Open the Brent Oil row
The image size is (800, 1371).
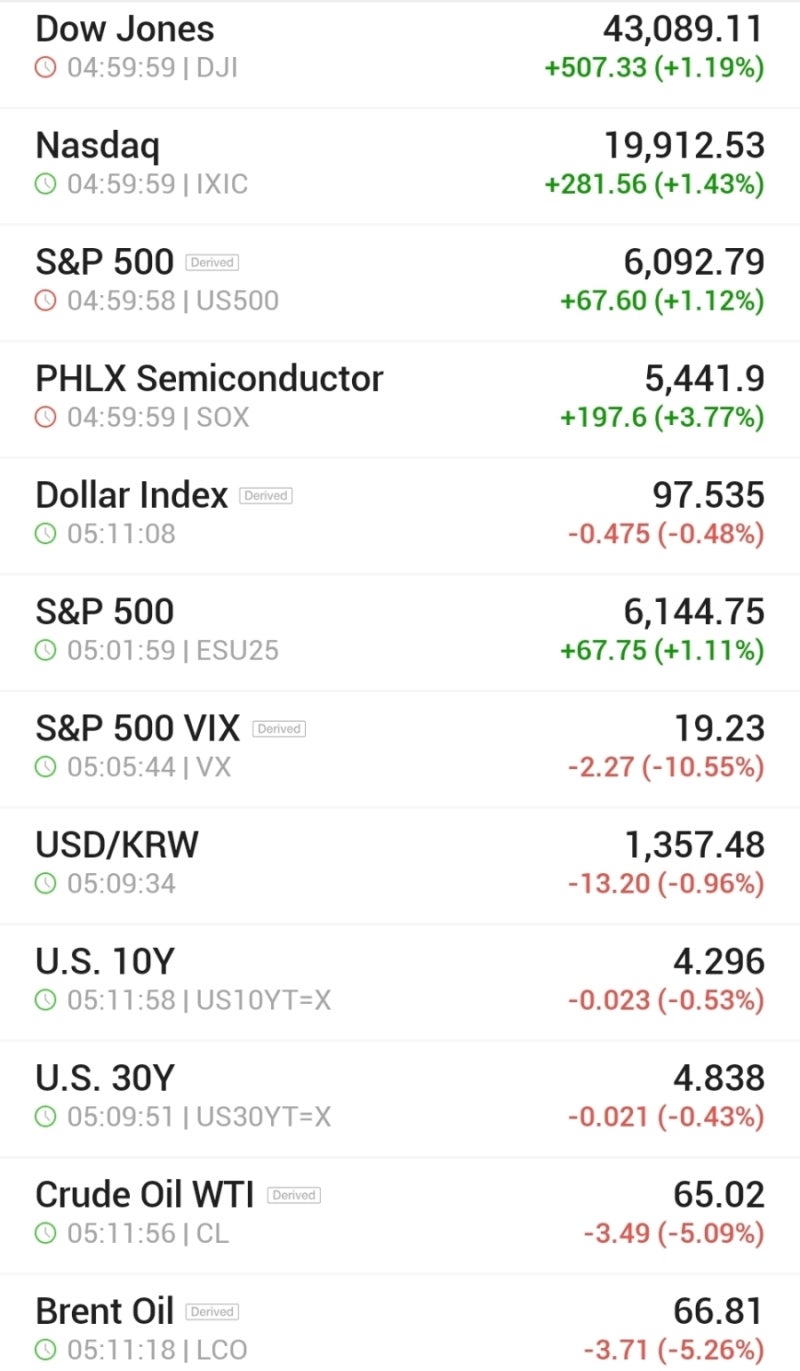coord(400,1328)
